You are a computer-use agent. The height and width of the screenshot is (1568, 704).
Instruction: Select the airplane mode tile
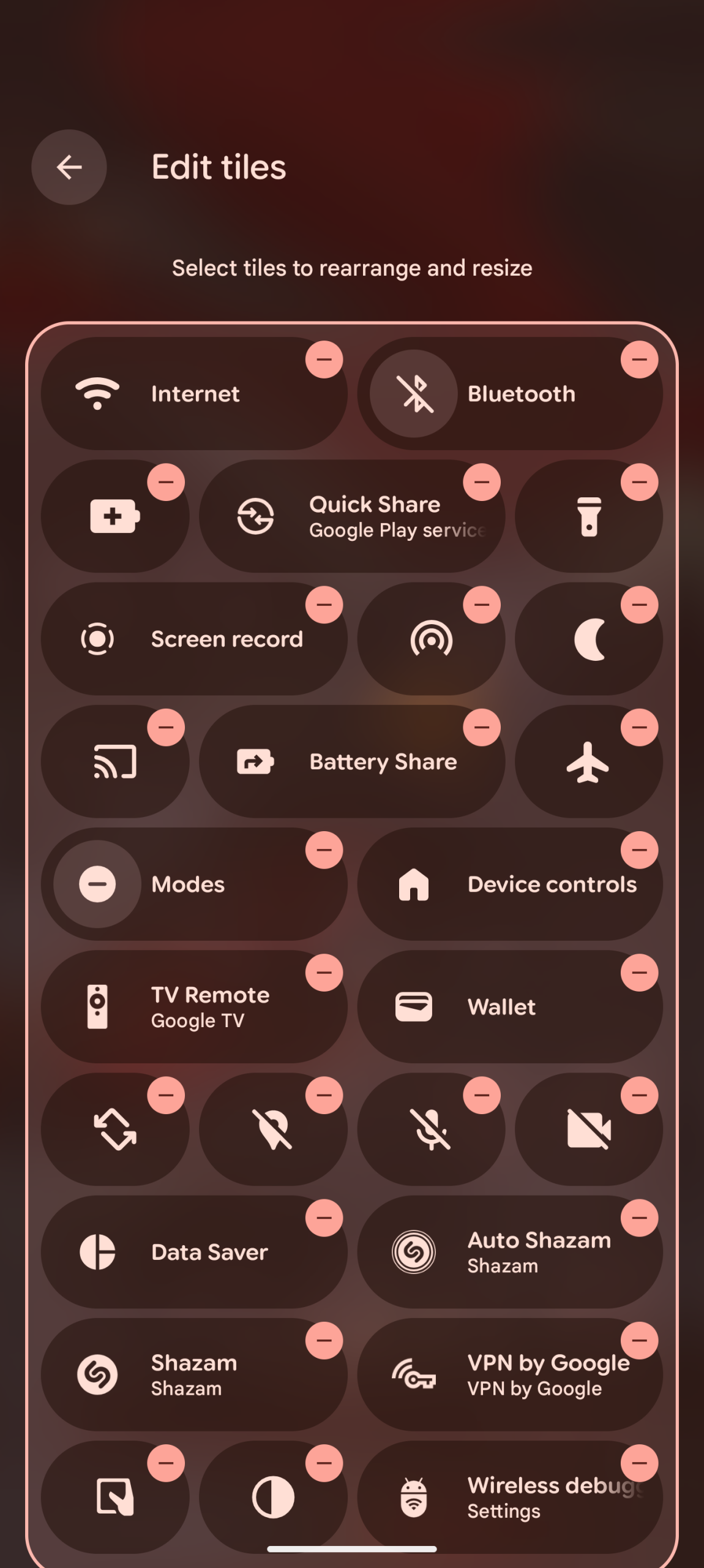click(588, 761)
